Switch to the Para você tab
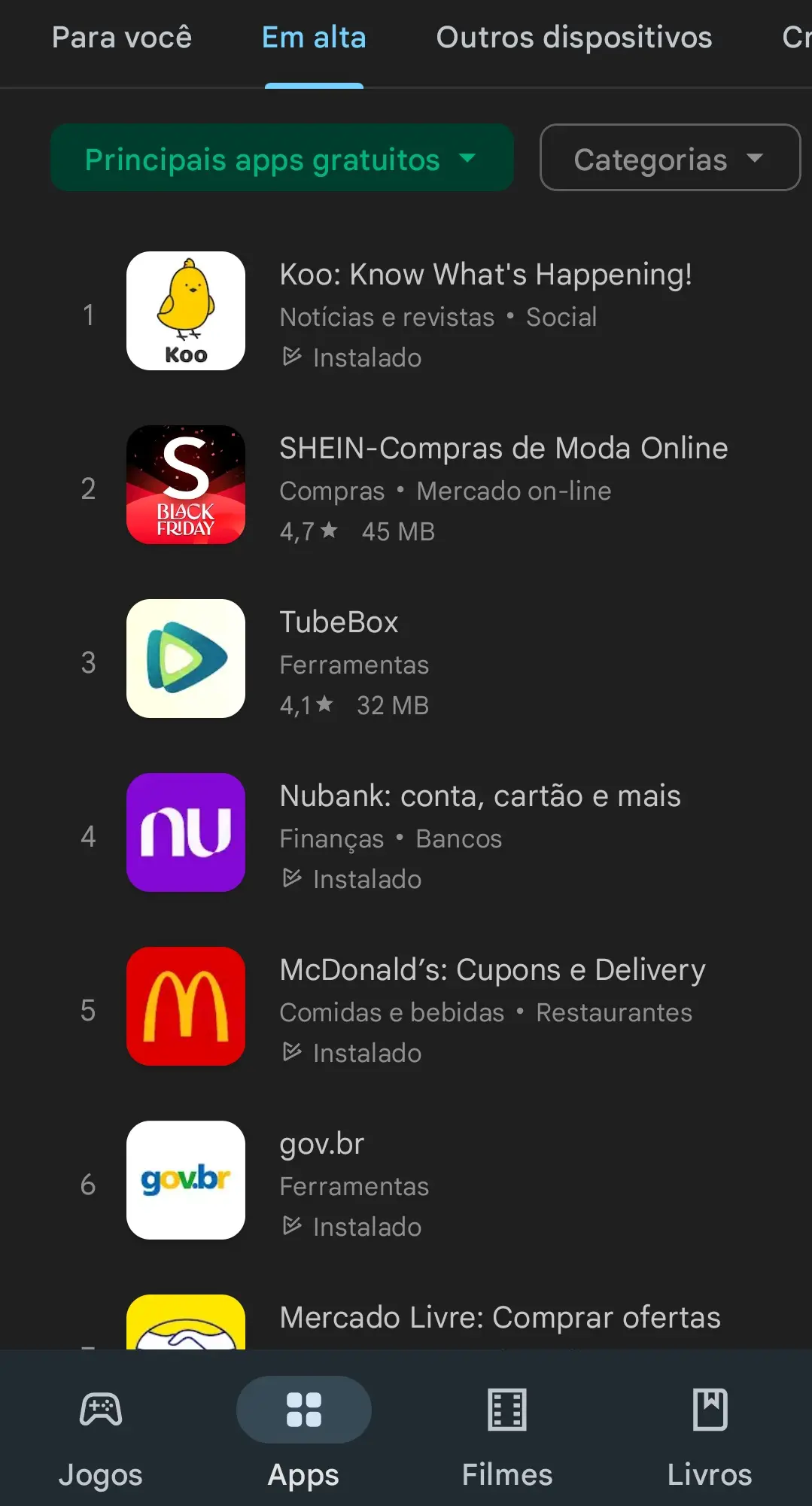Image resolution: width=812 pixels, height=1506 pixels. coord(122,38)
